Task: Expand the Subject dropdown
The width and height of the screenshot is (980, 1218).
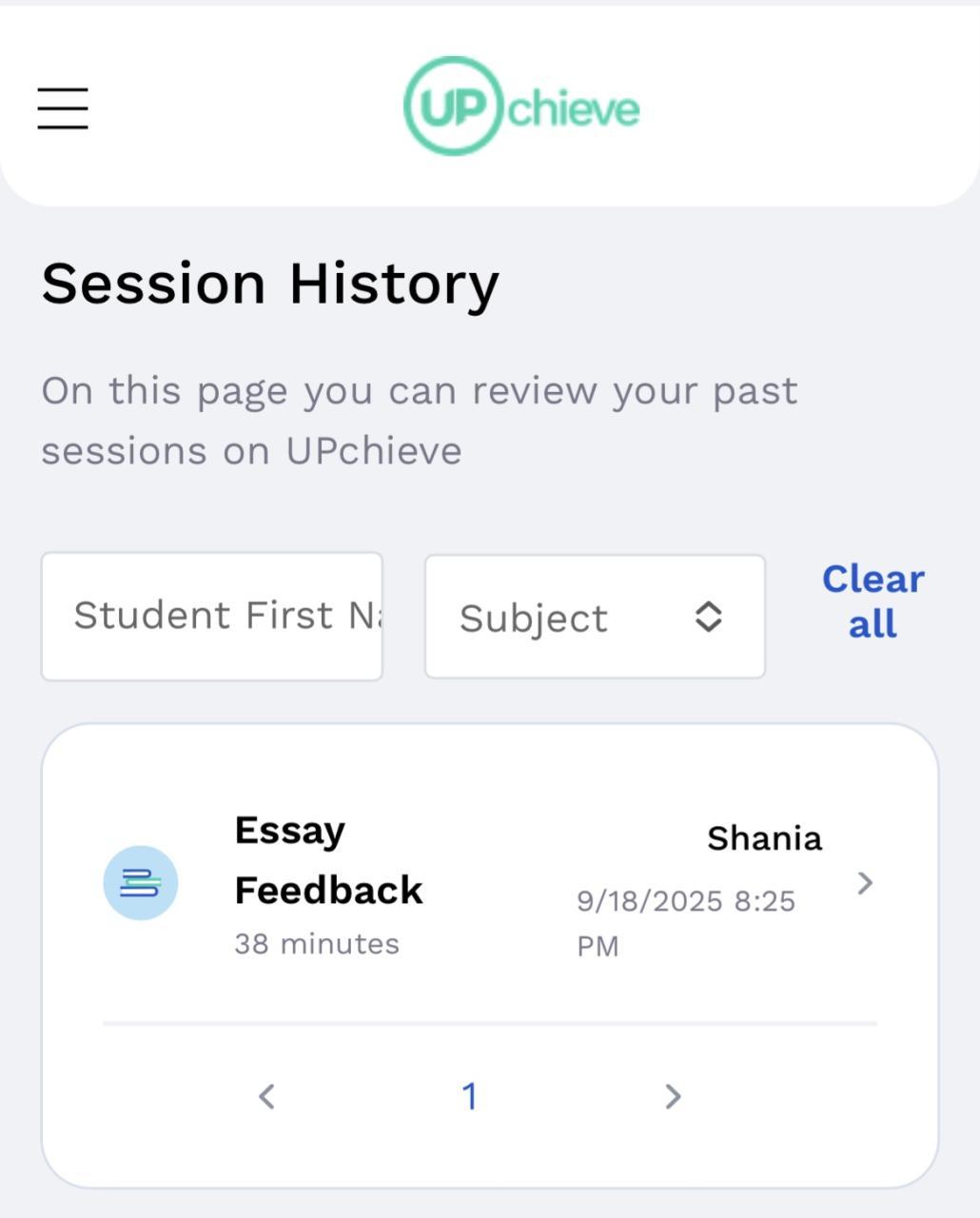Action: tap(595, 618)
